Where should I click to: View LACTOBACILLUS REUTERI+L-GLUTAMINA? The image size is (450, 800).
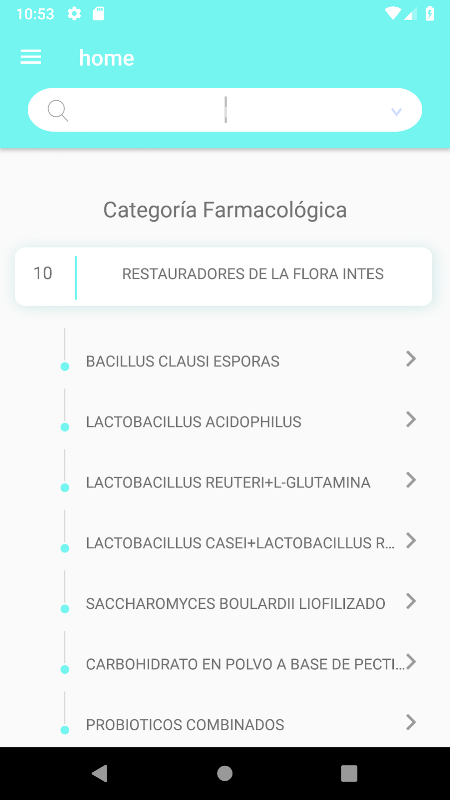[x=241, y=482]
